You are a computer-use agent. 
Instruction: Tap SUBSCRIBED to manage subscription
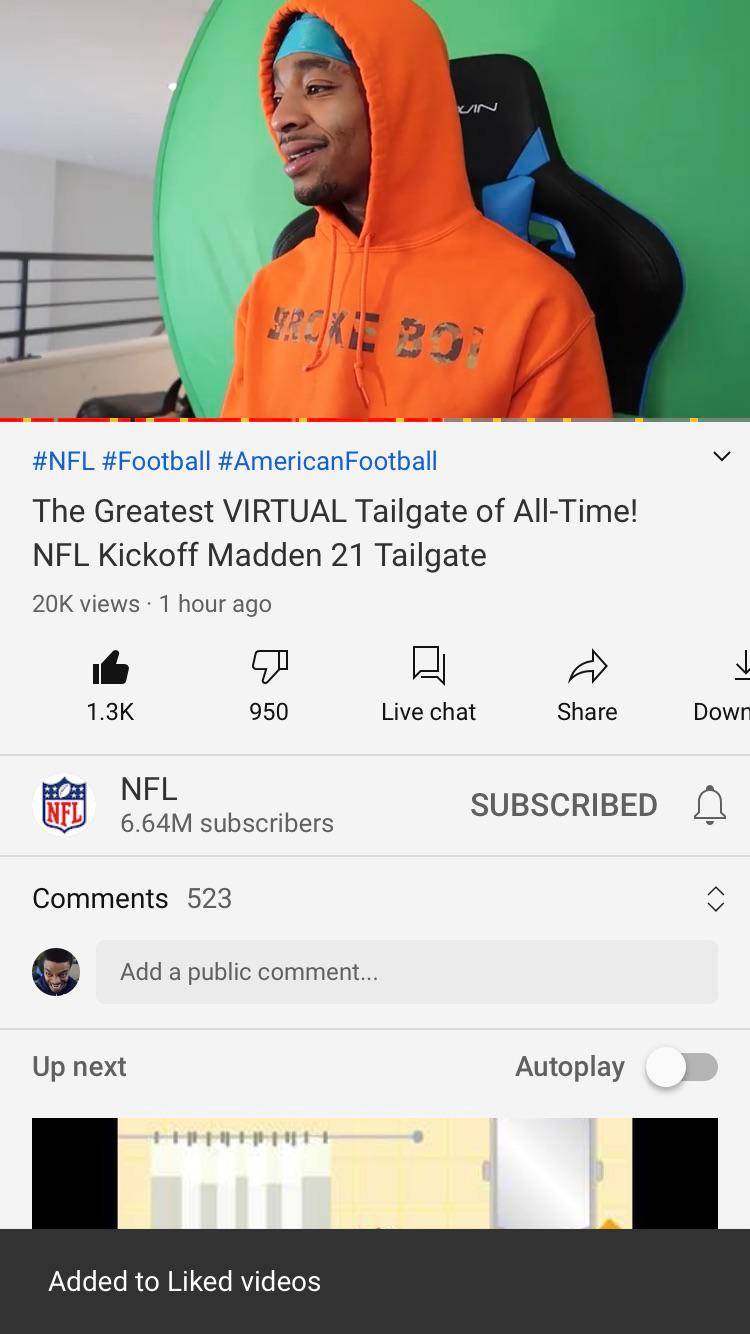tap(563, 805)
